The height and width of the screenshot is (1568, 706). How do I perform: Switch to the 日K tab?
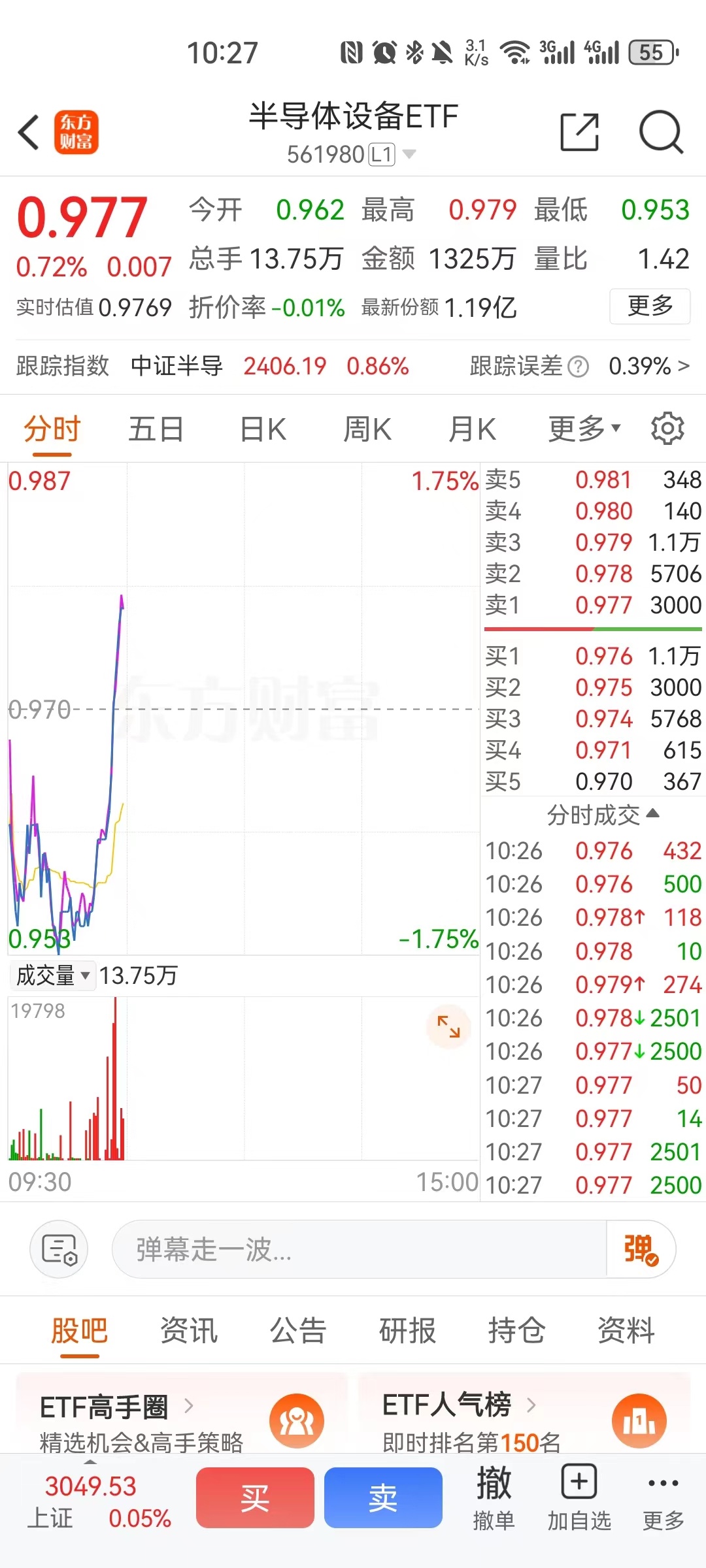pos(261,428)
